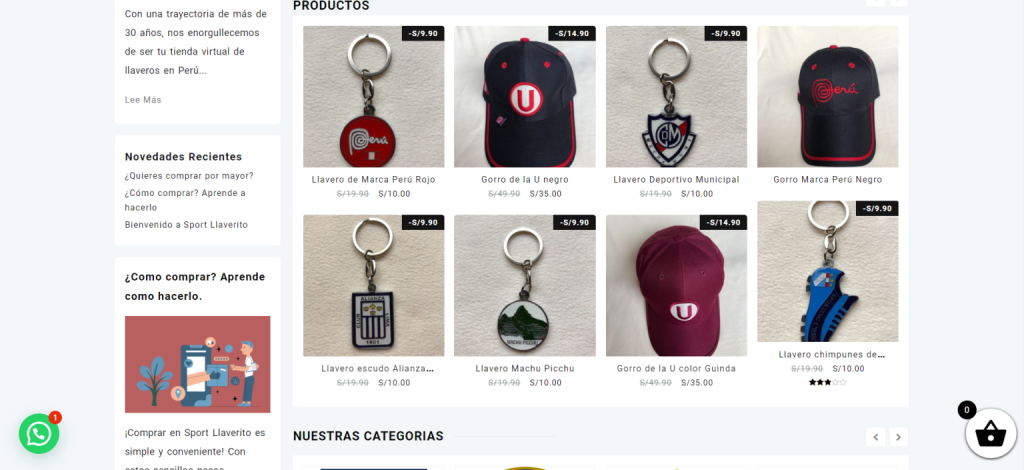1024x470 pixels.
Task: Open ¿Quieres comprar por mayor? post
Action: tap(189, 176)
